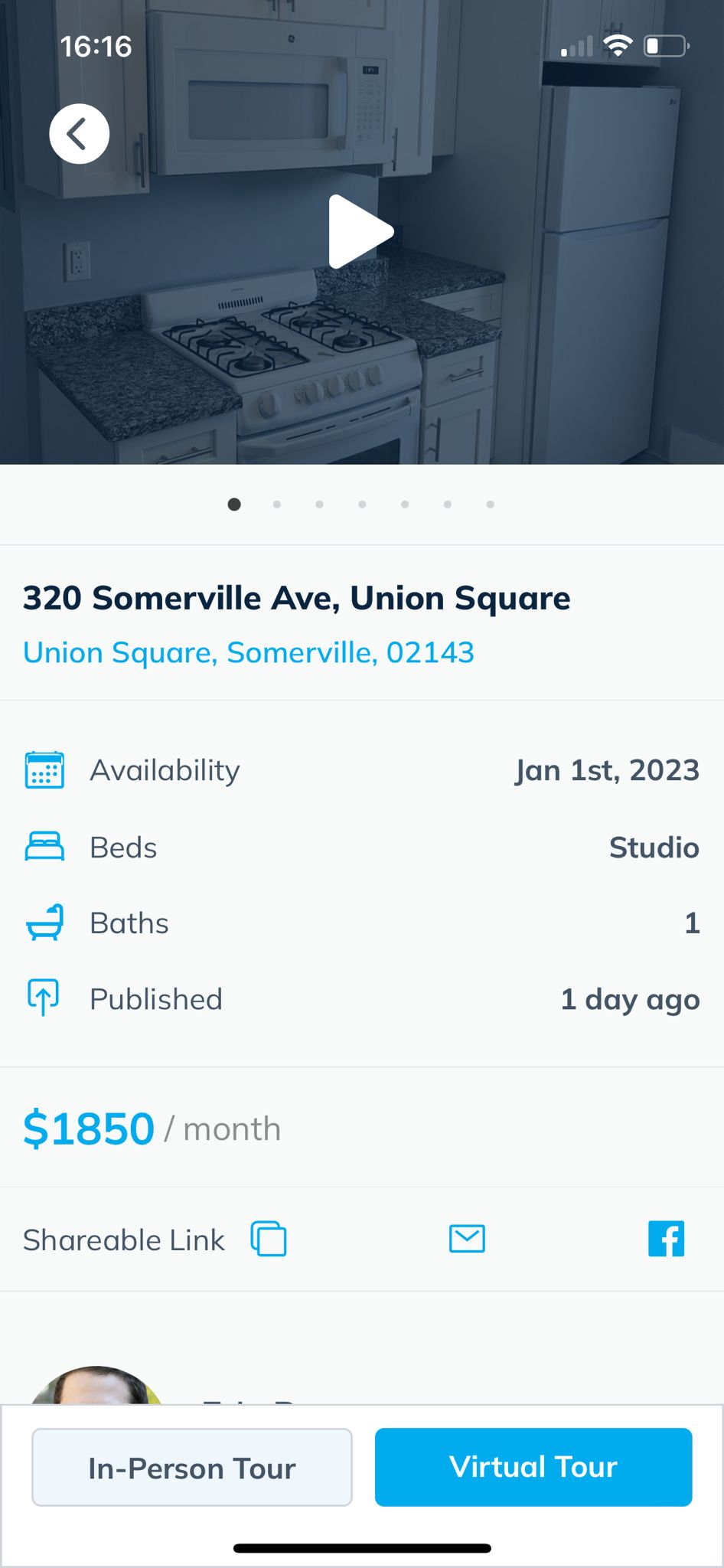Share the listing via email
Image resolution: width=724 pixels, height=1568 pixels.
(467, 1238)
